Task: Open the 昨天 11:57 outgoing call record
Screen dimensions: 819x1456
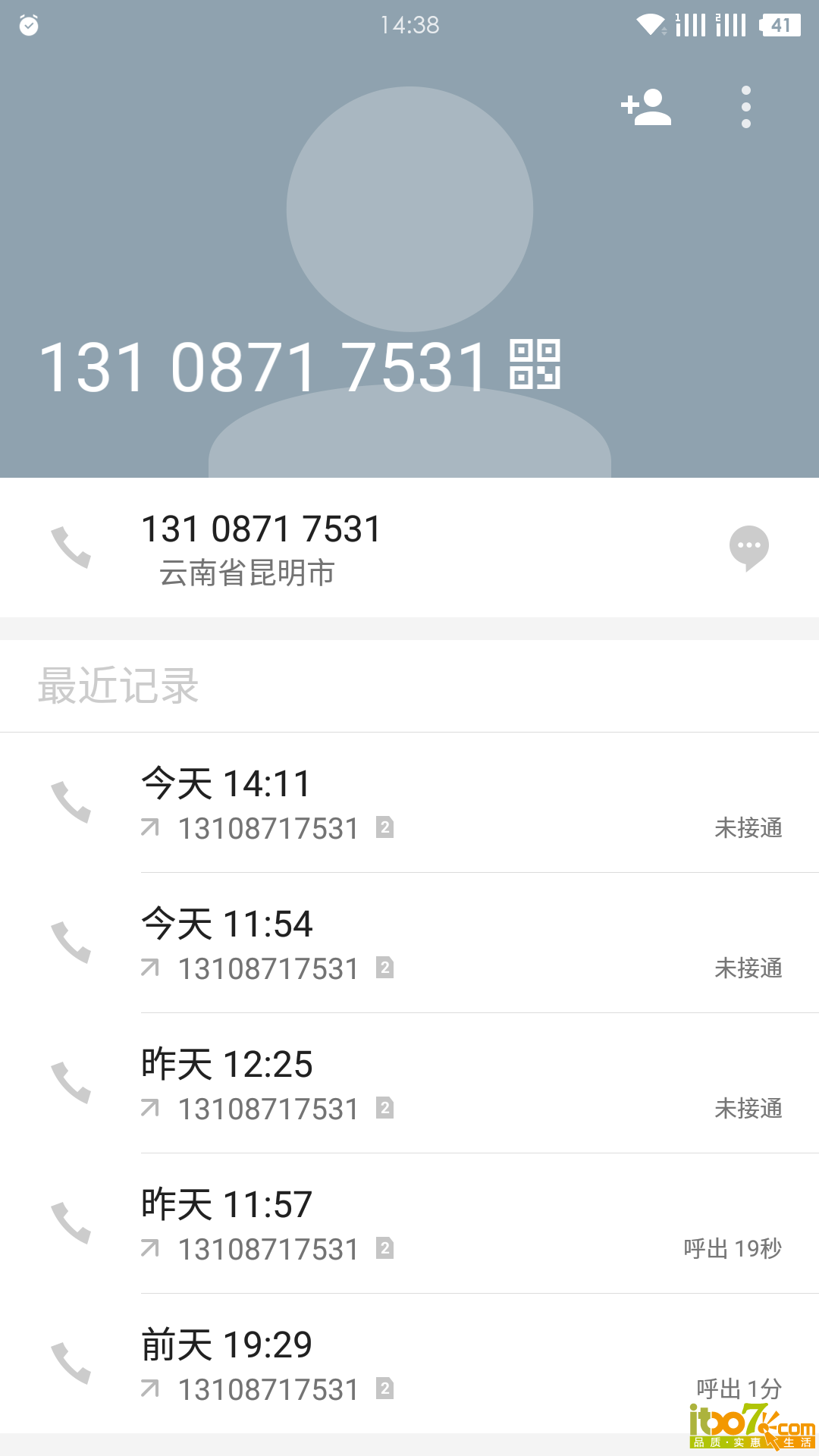Action: [409, 1224]
